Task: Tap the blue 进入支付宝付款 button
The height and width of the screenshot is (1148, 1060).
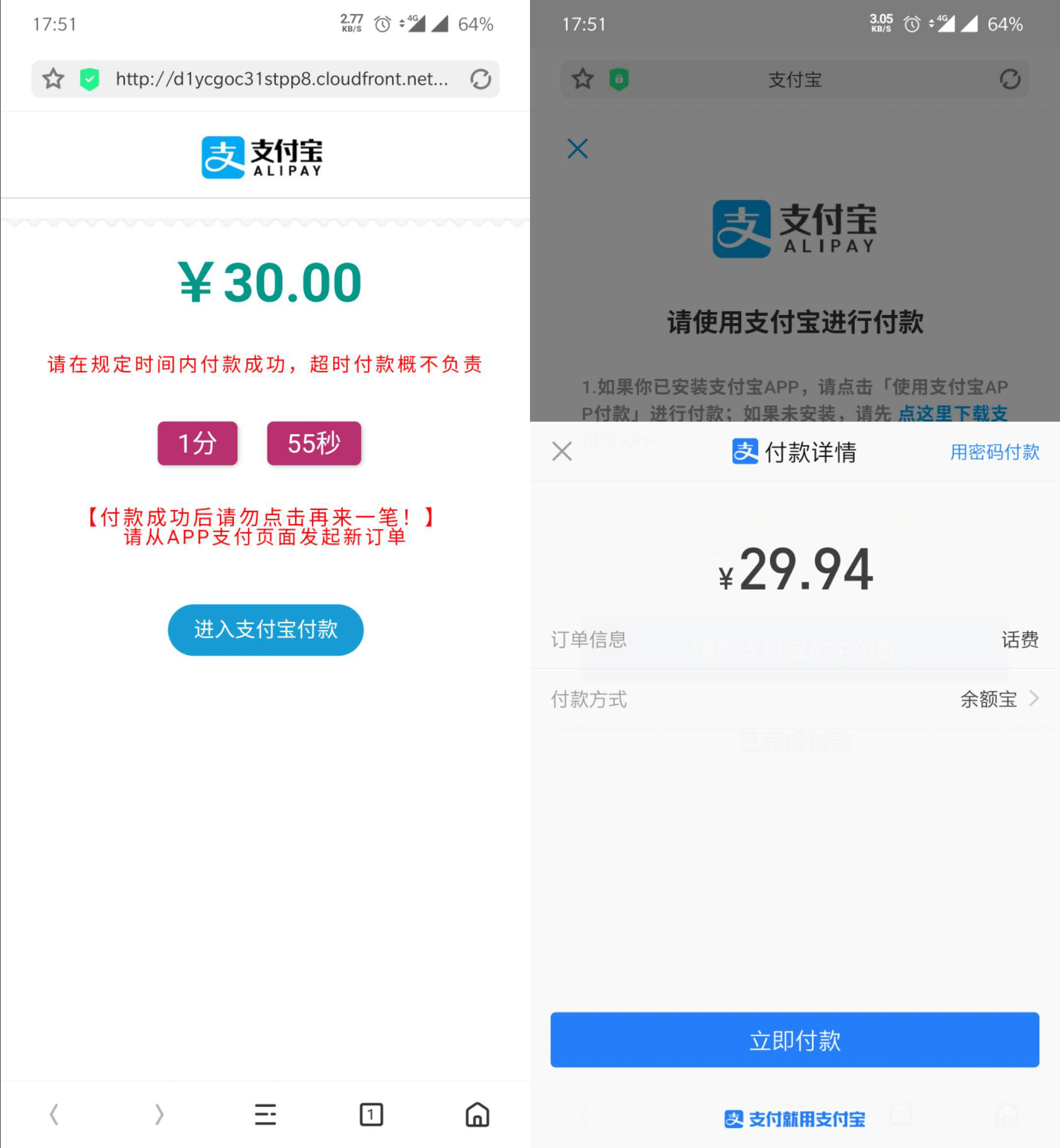Action: pos(265,629)
